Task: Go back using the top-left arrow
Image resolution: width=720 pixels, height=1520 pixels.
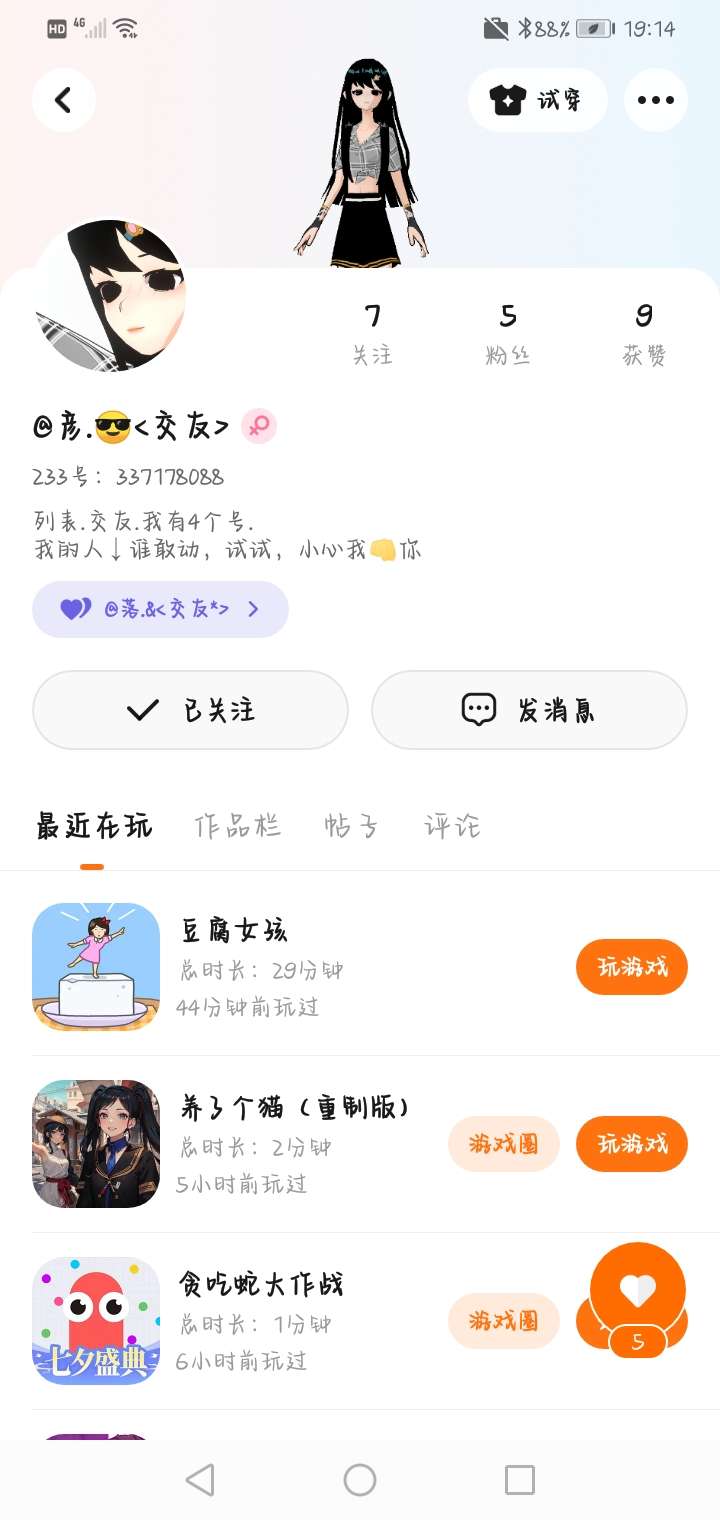Action: 63,100
